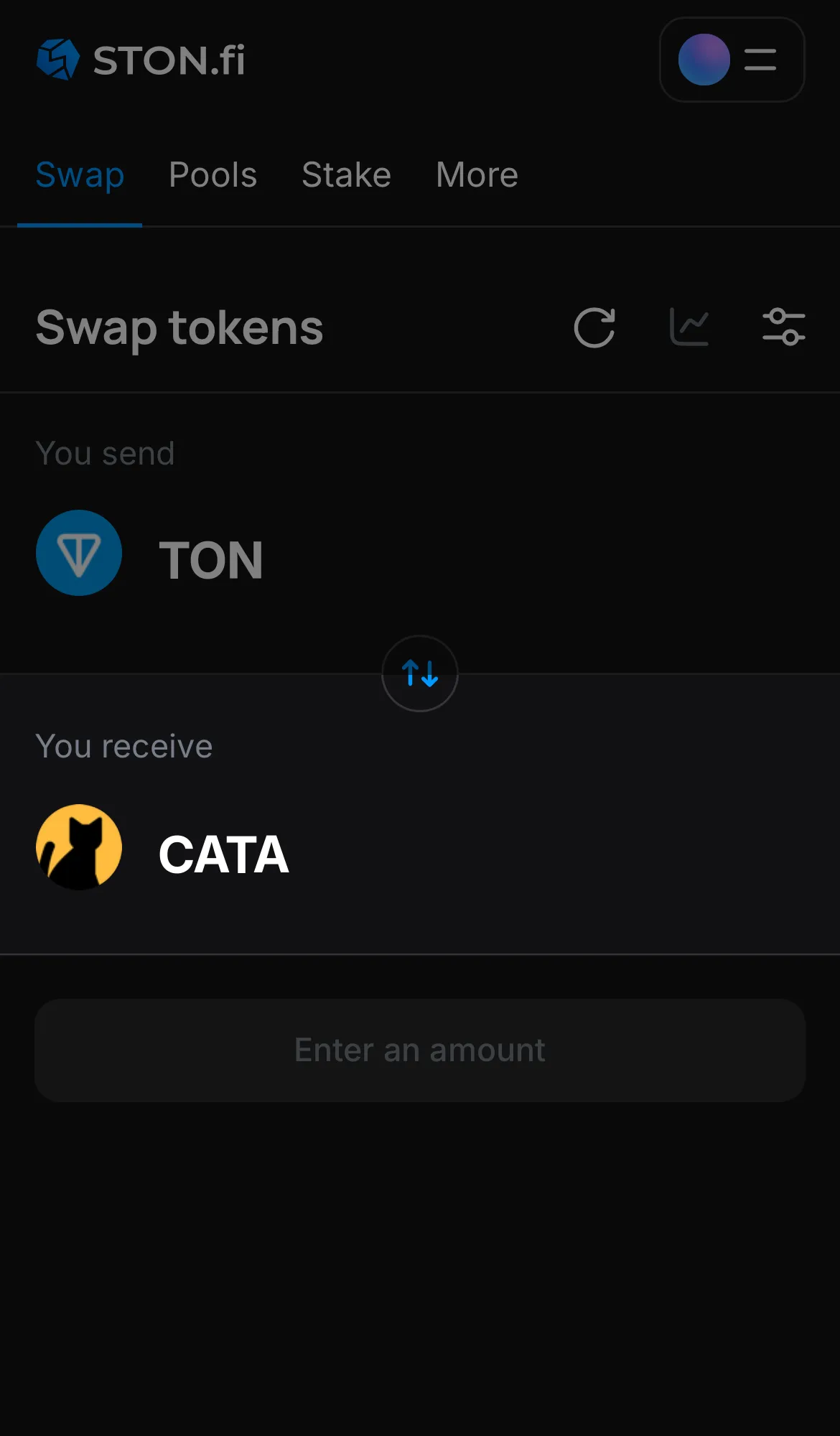Toggle swap direction between TON and CATA
840x1436 pixels.
click(419, 673)
